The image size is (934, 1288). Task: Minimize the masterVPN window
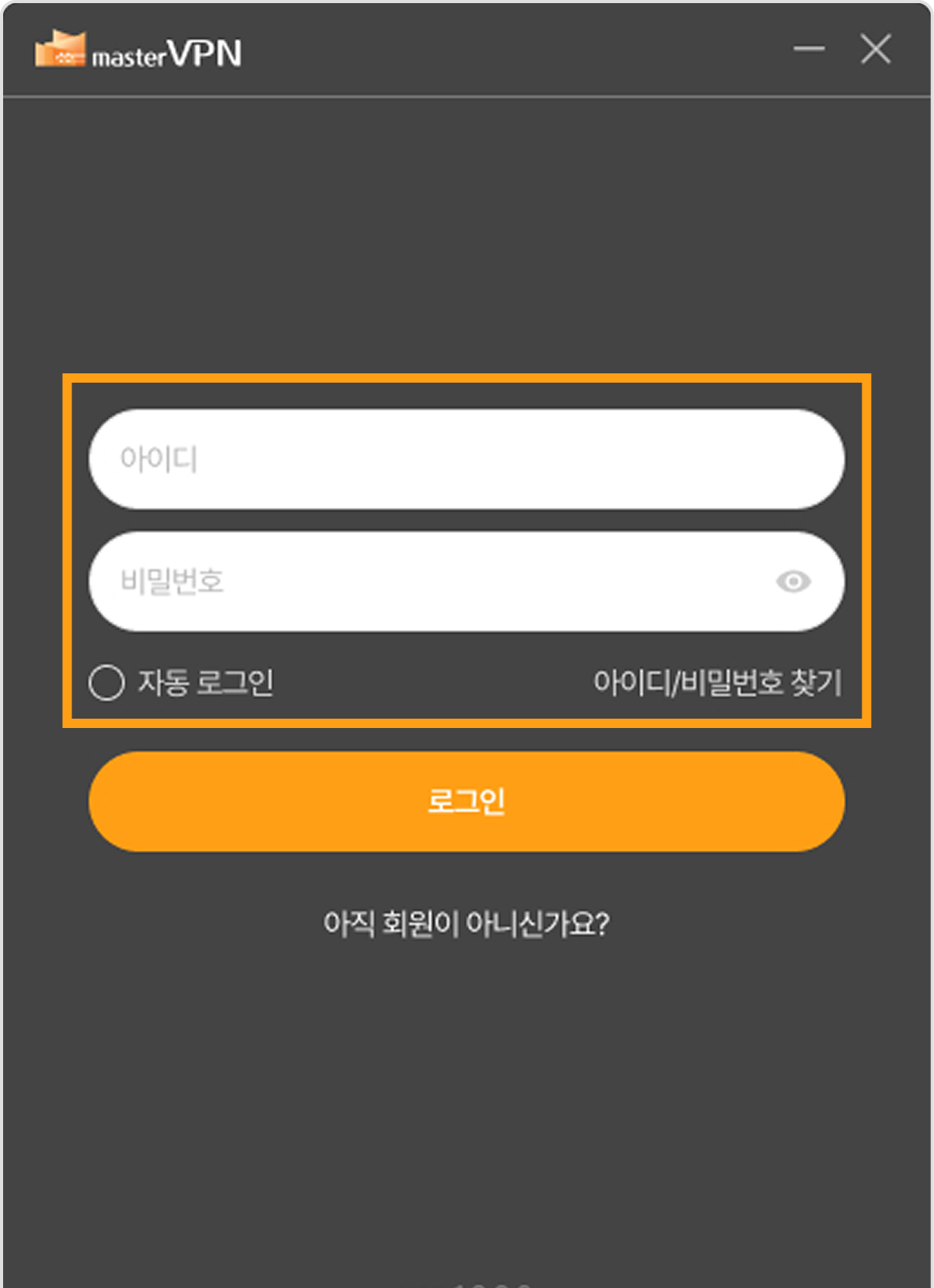[x=809, y=49]
